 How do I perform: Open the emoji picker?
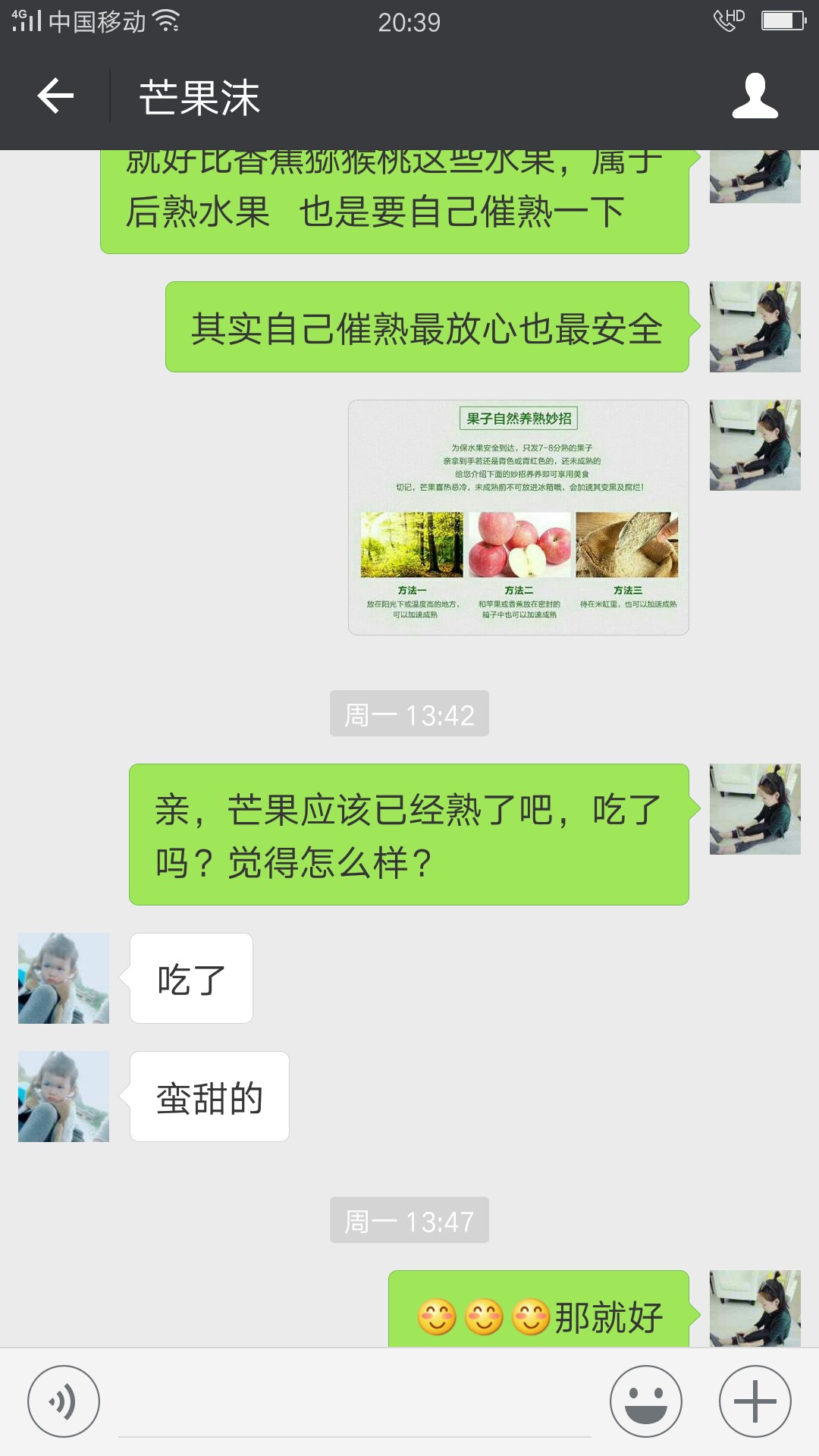click(646, 1401)
